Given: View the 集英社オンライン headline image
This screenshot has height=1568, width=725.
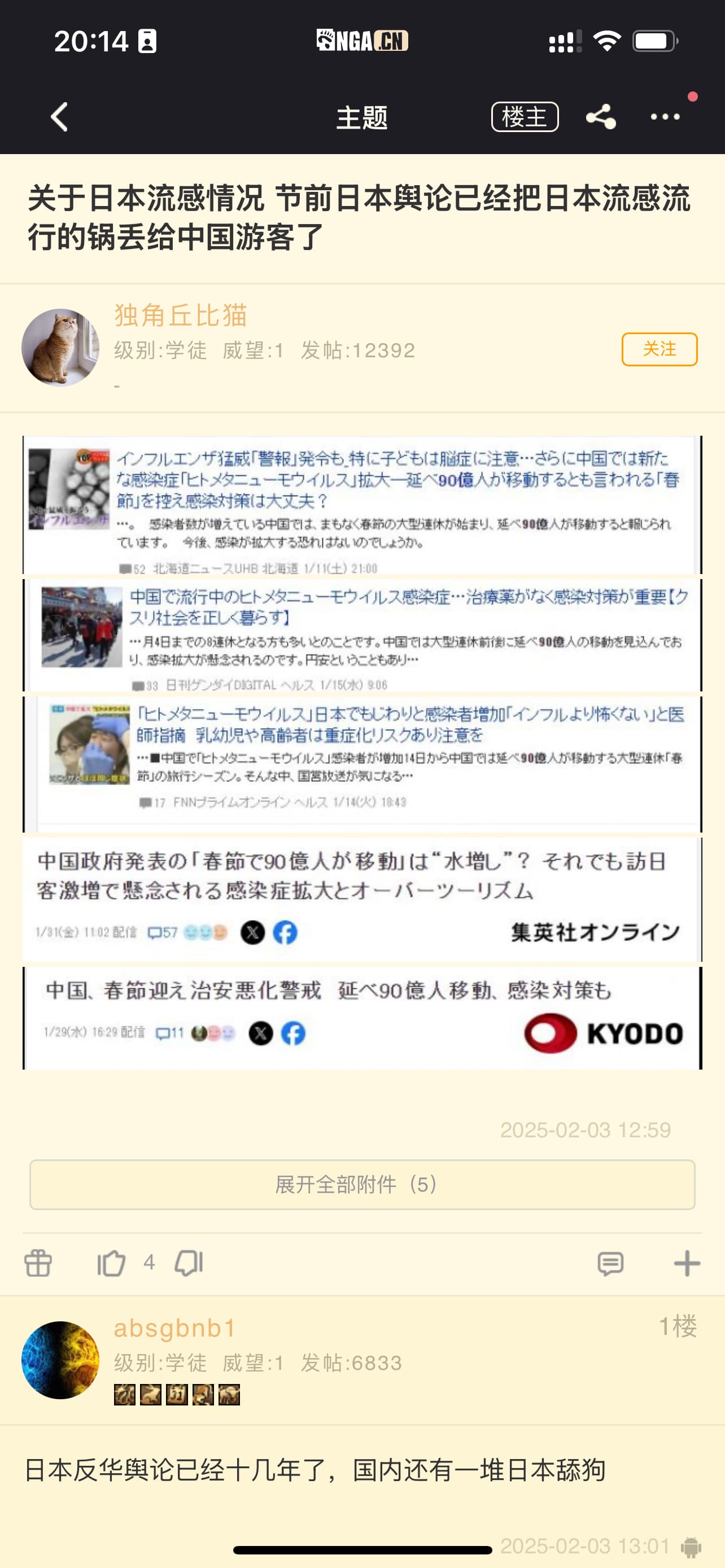Looking at the screenshot, I should (362, 899).
